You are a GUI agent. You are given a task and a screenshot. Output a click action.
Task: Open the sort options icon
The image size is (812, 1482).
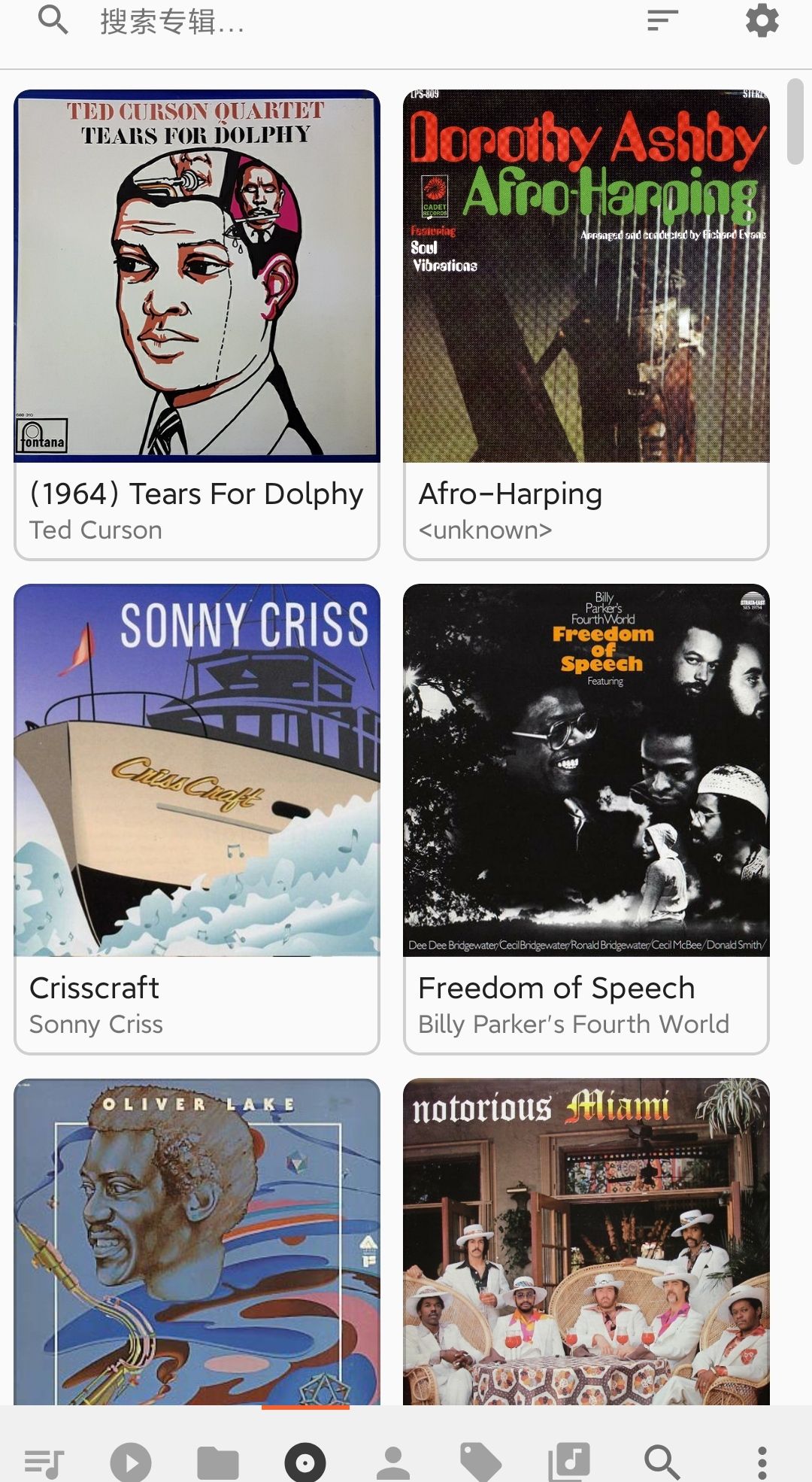(662, 20)
